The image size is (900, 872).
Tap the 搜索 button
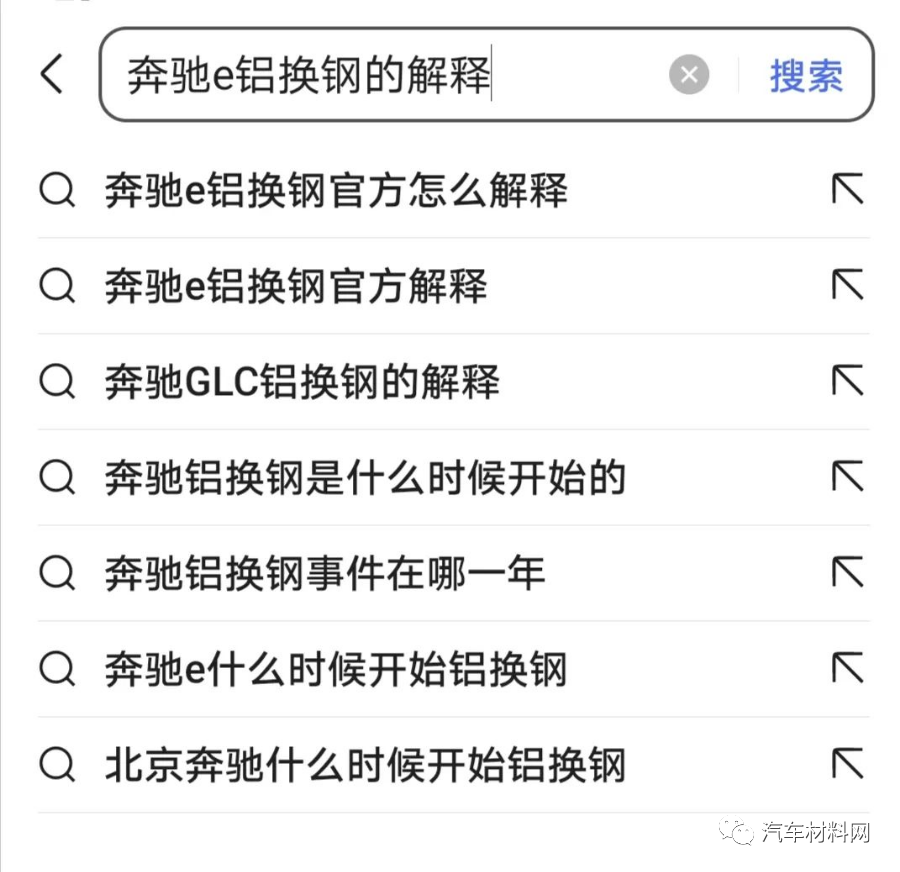tap(806, 75)
